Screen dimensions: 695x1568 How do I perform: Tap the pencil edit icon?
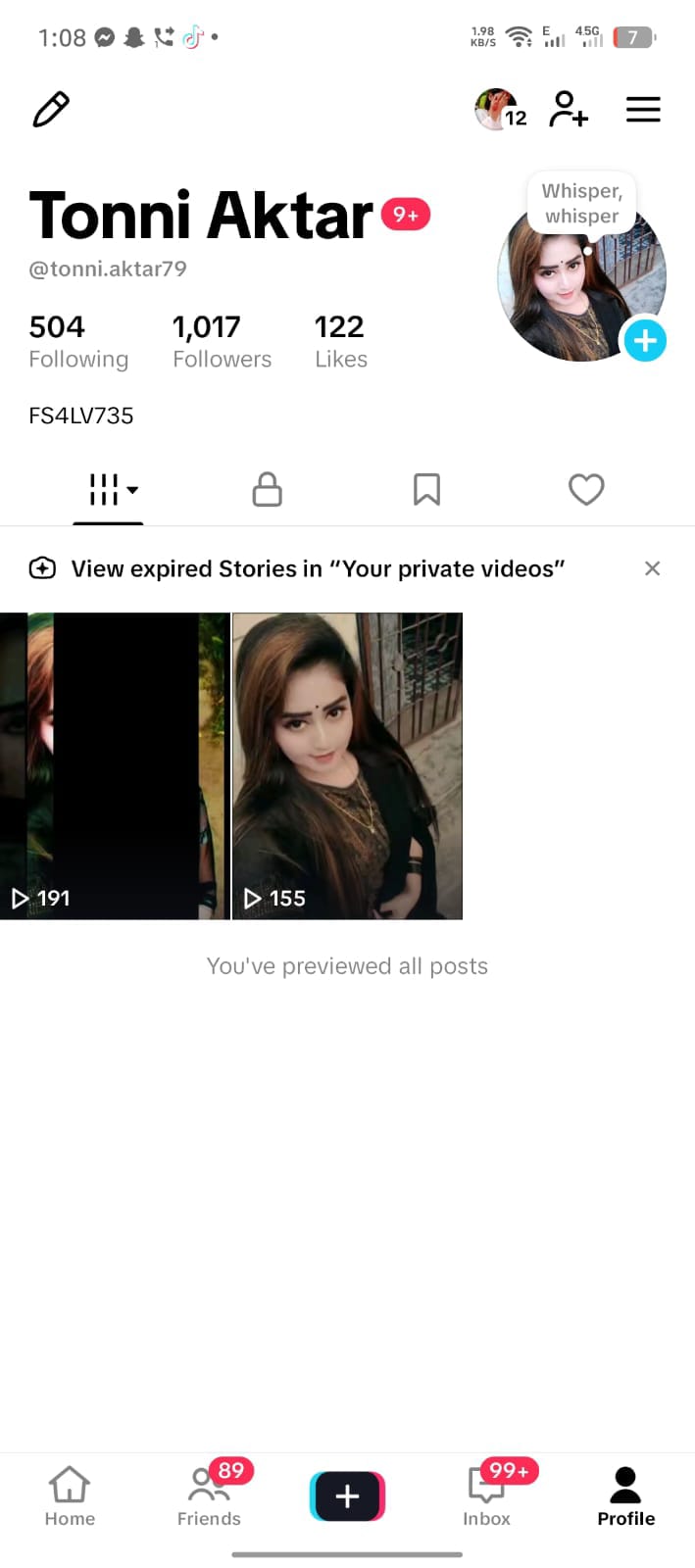(x=51, y=110)
